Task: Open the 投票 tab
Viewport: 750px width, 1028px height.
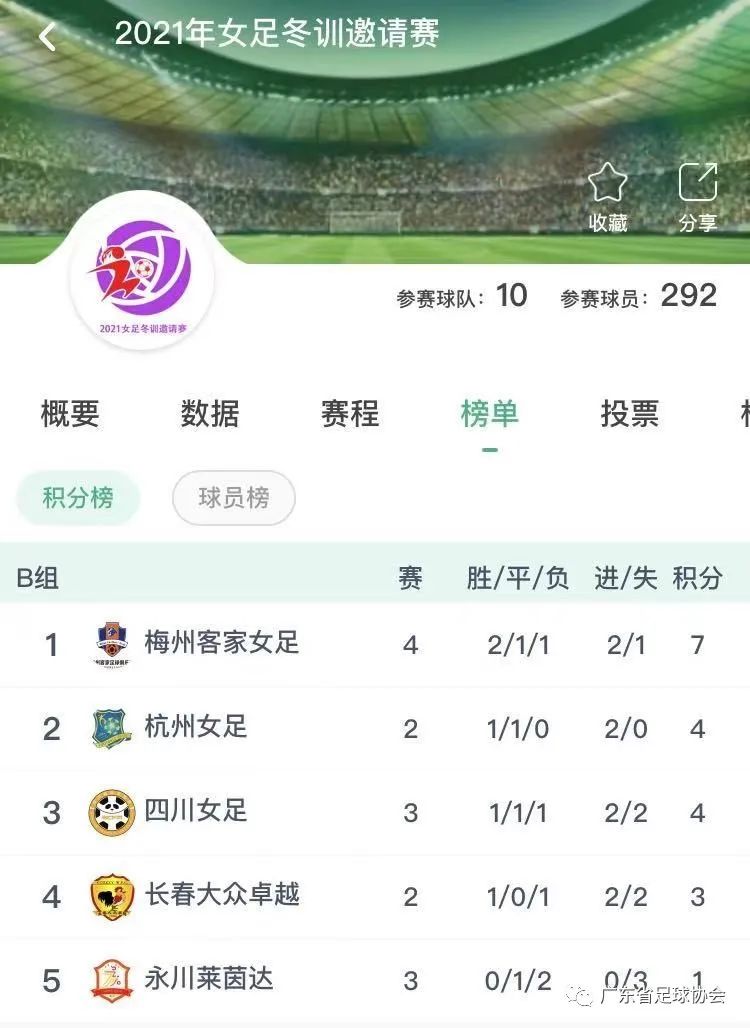Action: (629, 414)
